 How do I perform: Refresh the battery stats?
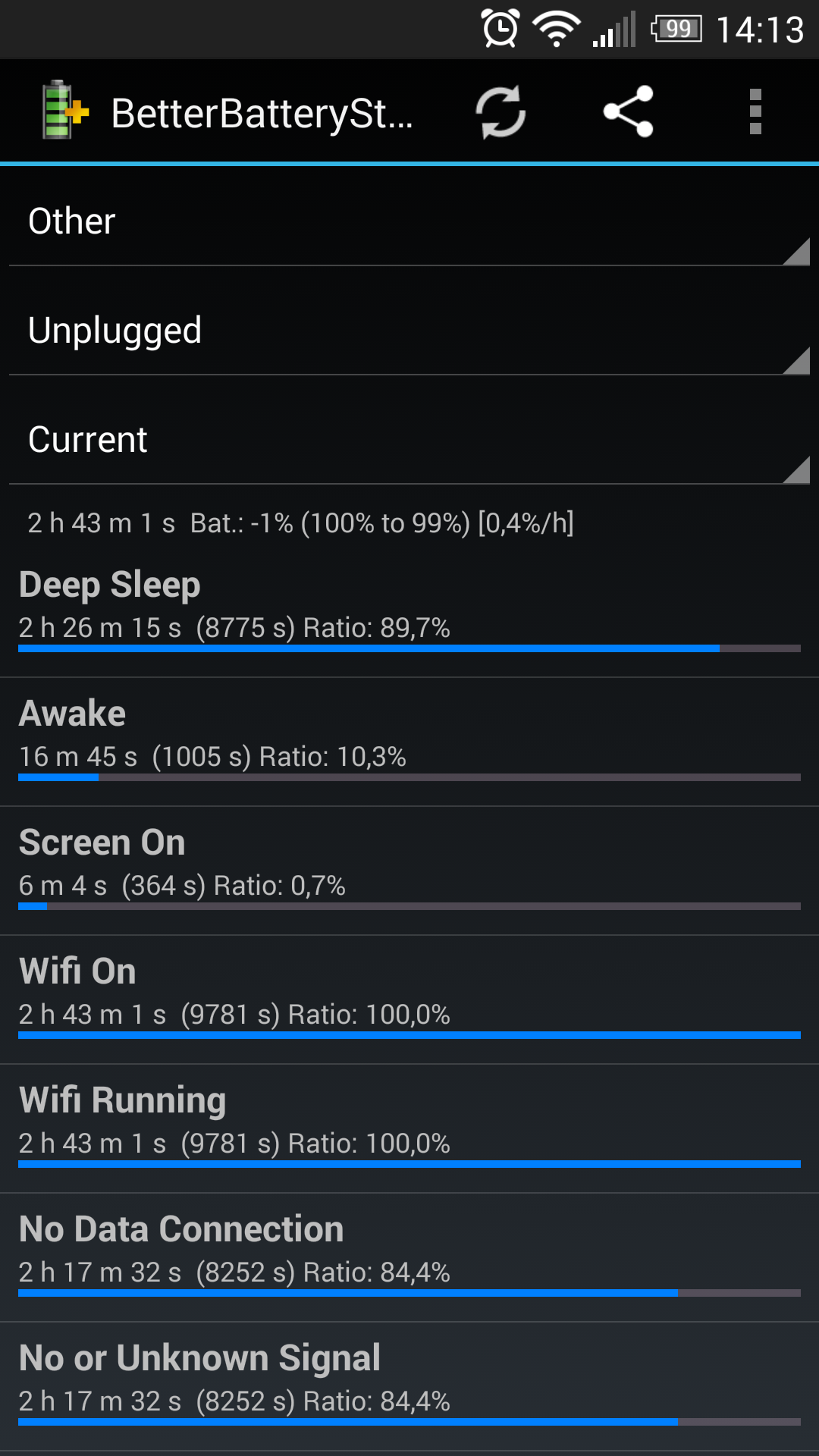pos(500,112)
